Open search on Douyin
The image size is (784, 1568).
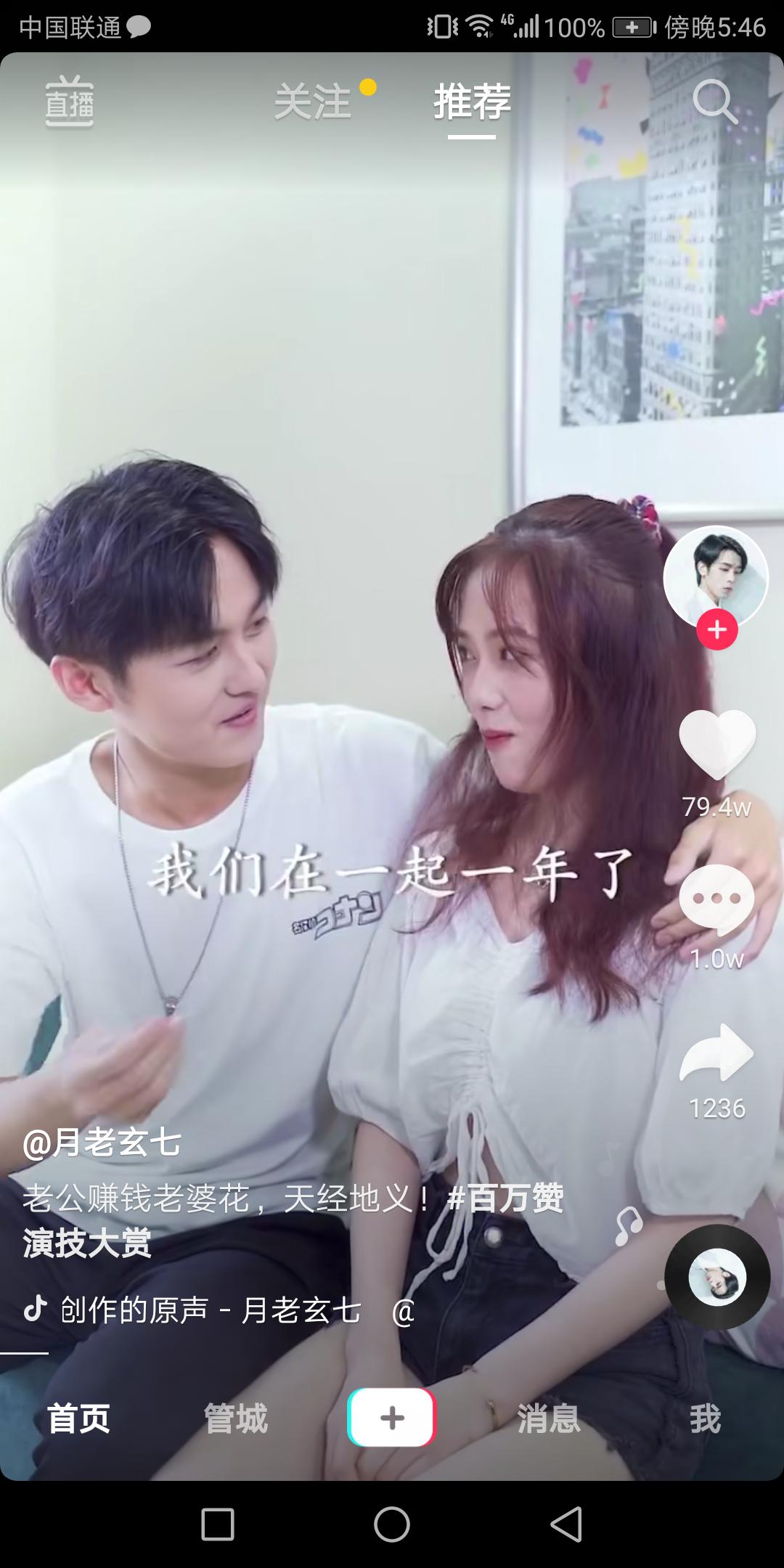click(x=715, y=103)
